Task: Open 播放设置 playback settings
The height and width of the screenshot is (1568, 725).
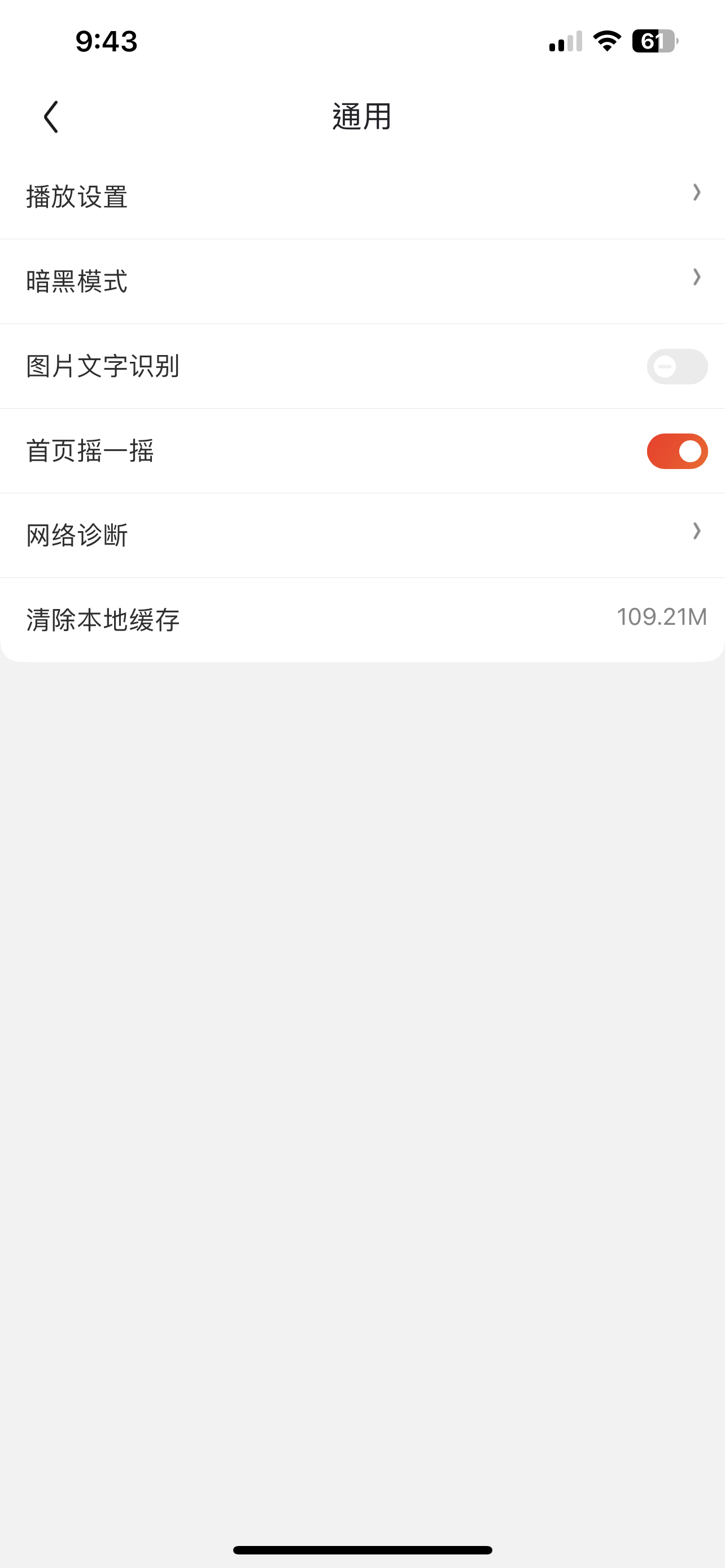Action: (362, 196)
